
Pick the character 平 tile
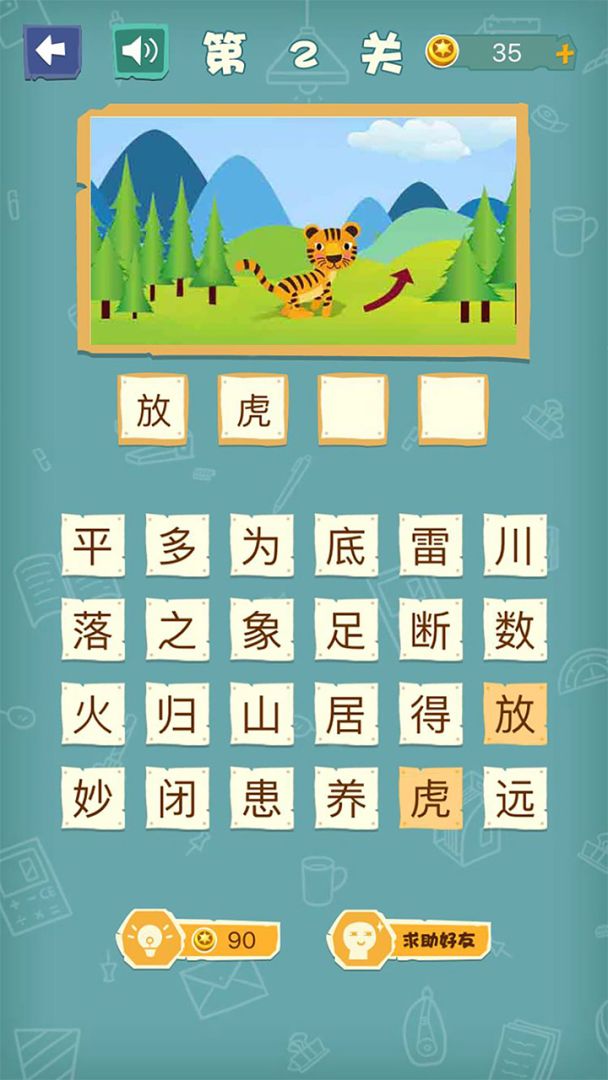pyautogui.click(x=93, y=545)
